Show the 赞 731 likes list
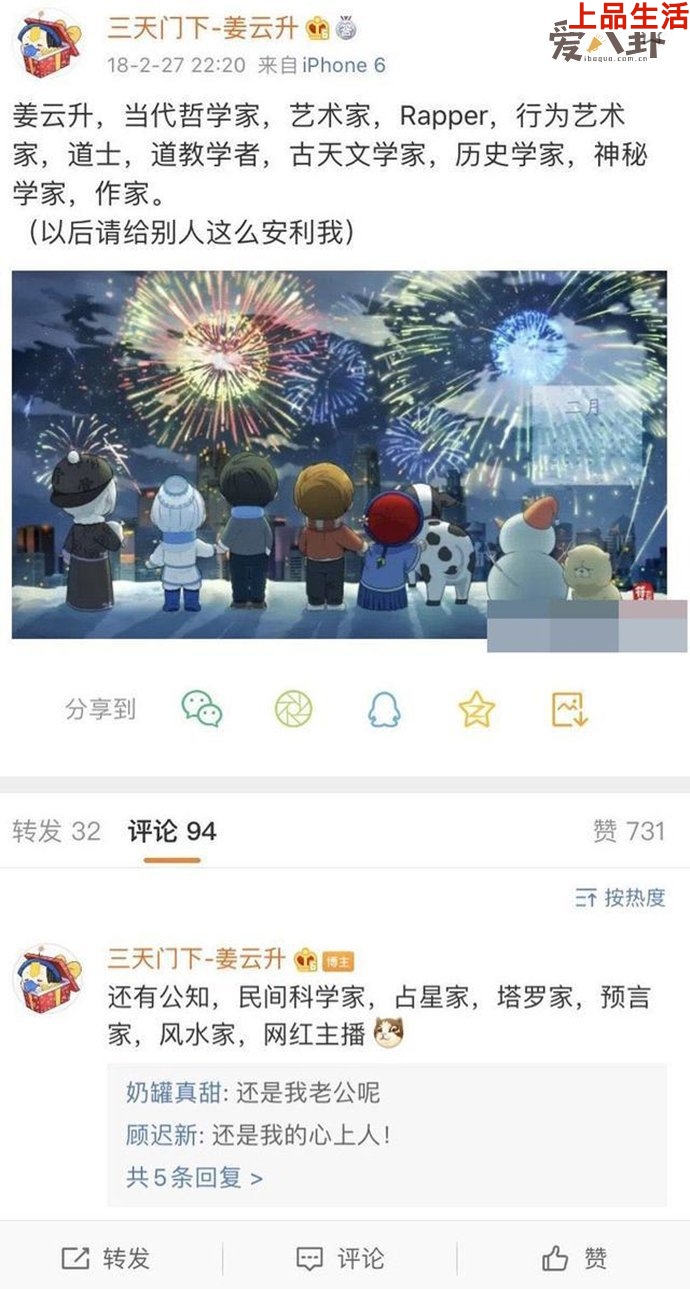The width and height of the screenshot is (690, 1289). coord(628,831)
